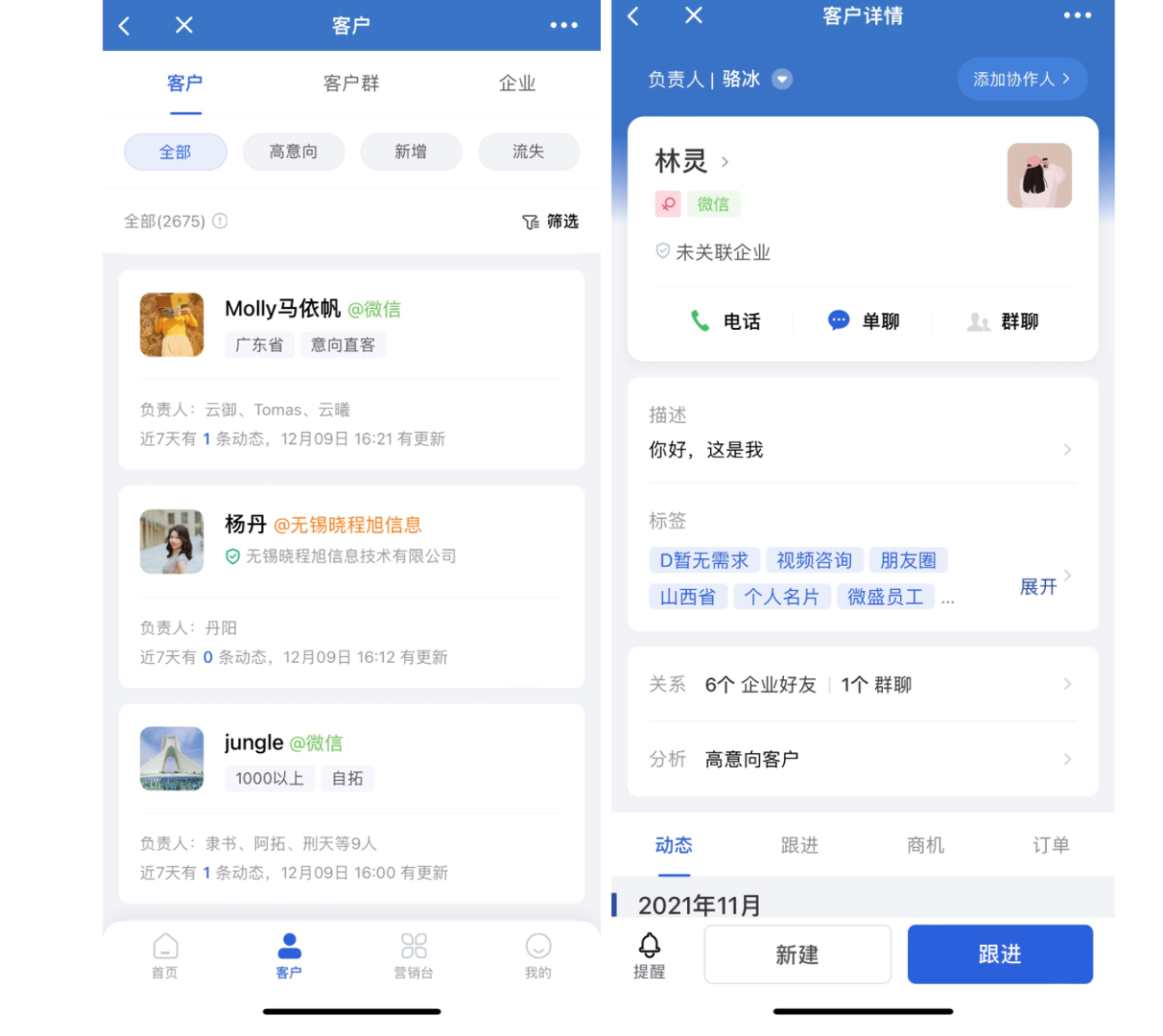The image size is (1163, 1036).
Task: Go to 营销台 in bottom navigation
Action: click(x=414, y=955)
